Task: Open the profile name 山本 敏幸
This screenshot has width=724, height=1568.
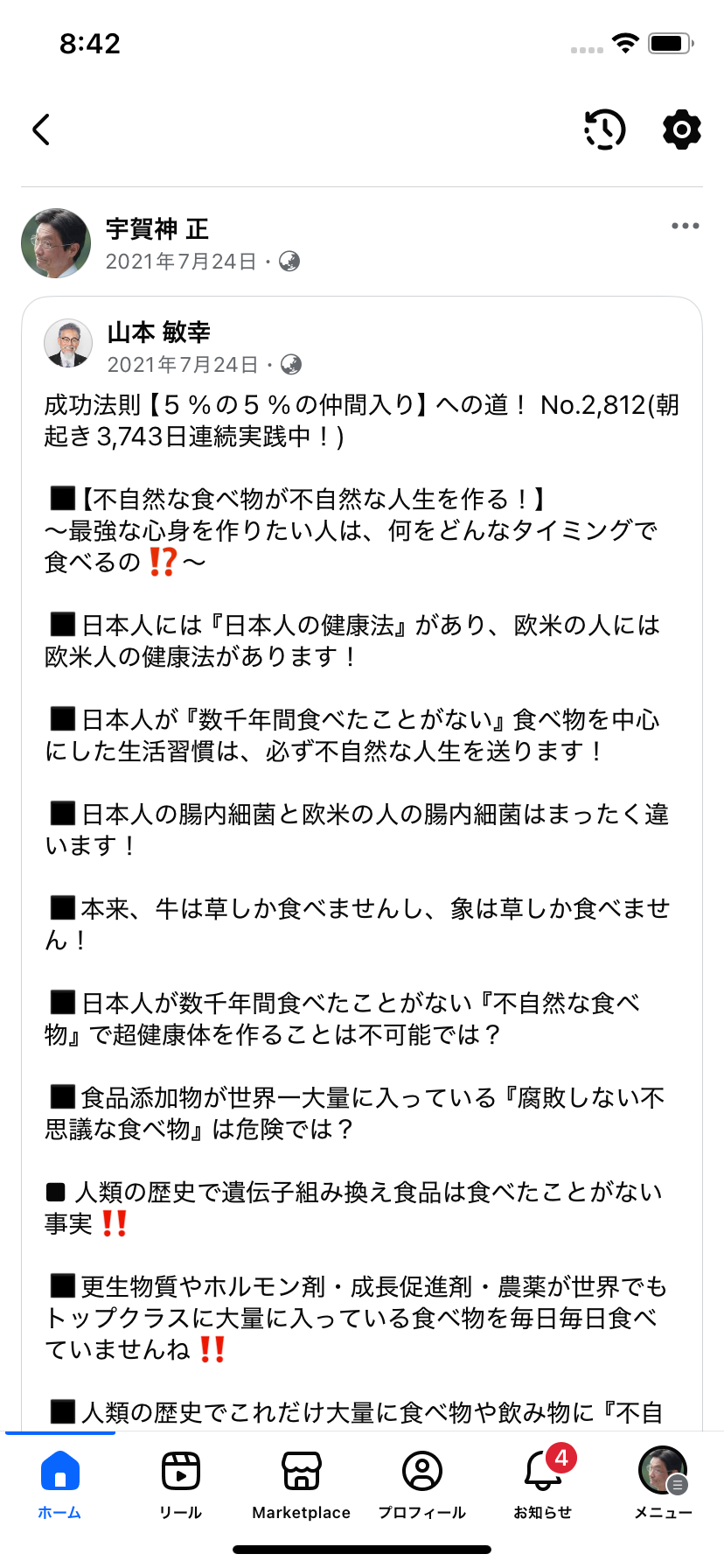Action: click(159, 332)
